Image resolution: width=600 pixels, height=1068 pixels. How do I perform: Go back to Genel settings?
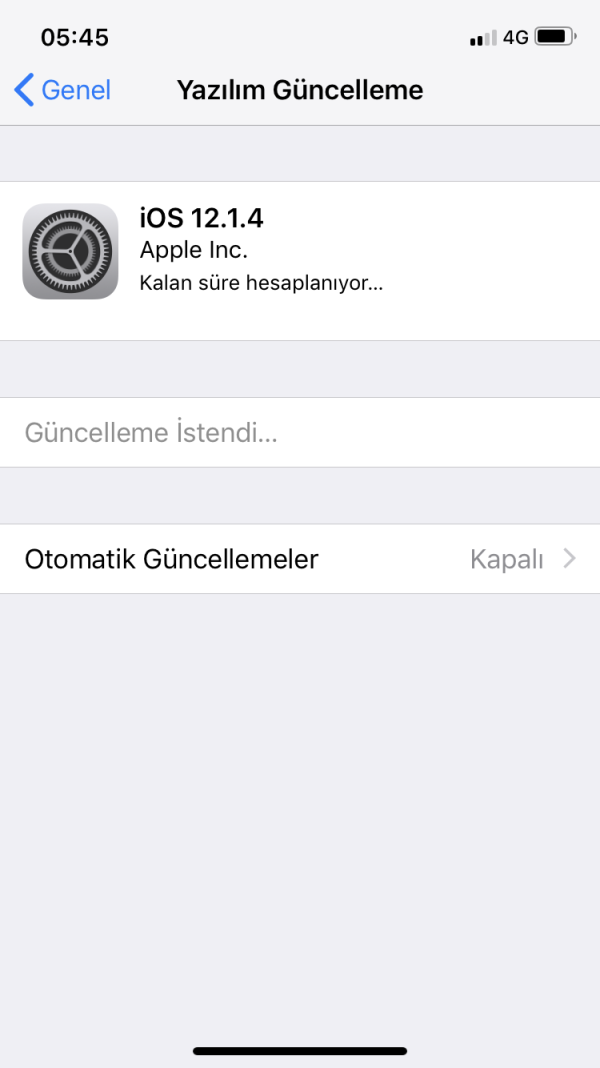click(x=62, y=90)
